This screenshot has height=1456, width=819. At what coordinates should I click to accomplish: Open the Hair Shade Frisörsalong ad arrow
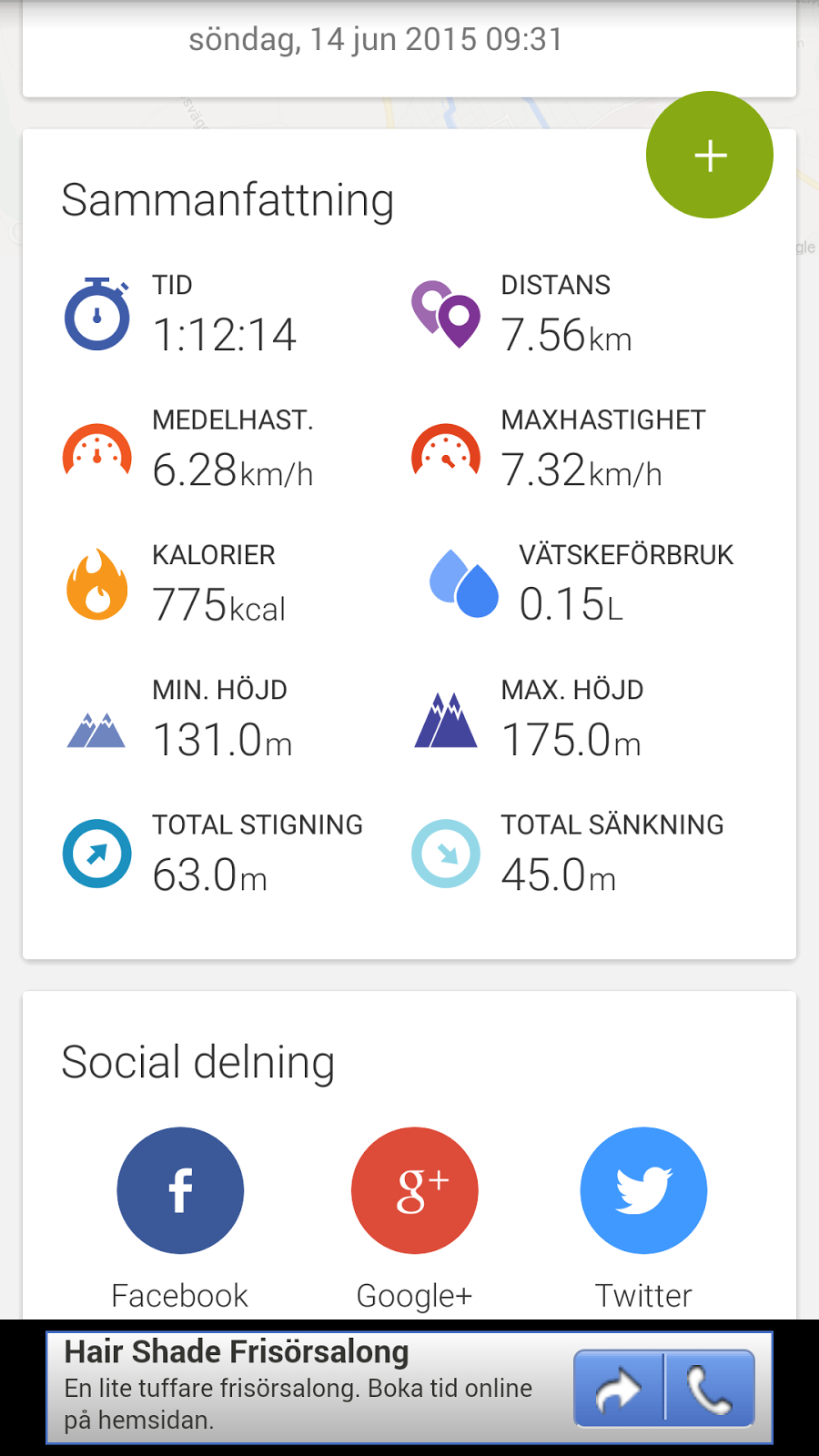click(619, 1389)
